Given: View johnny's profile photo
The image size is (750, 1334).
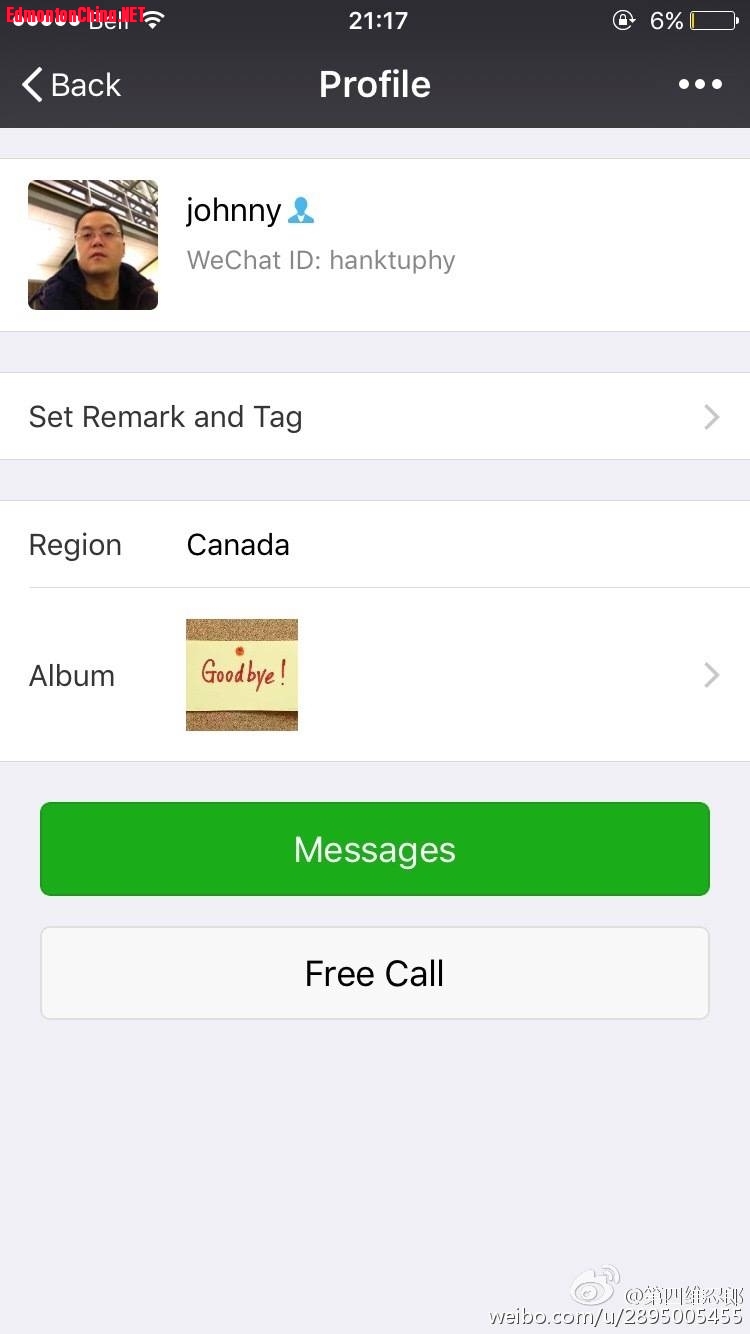Looking at the screenshot, I should pyautogui.click(x=93, y=245).
